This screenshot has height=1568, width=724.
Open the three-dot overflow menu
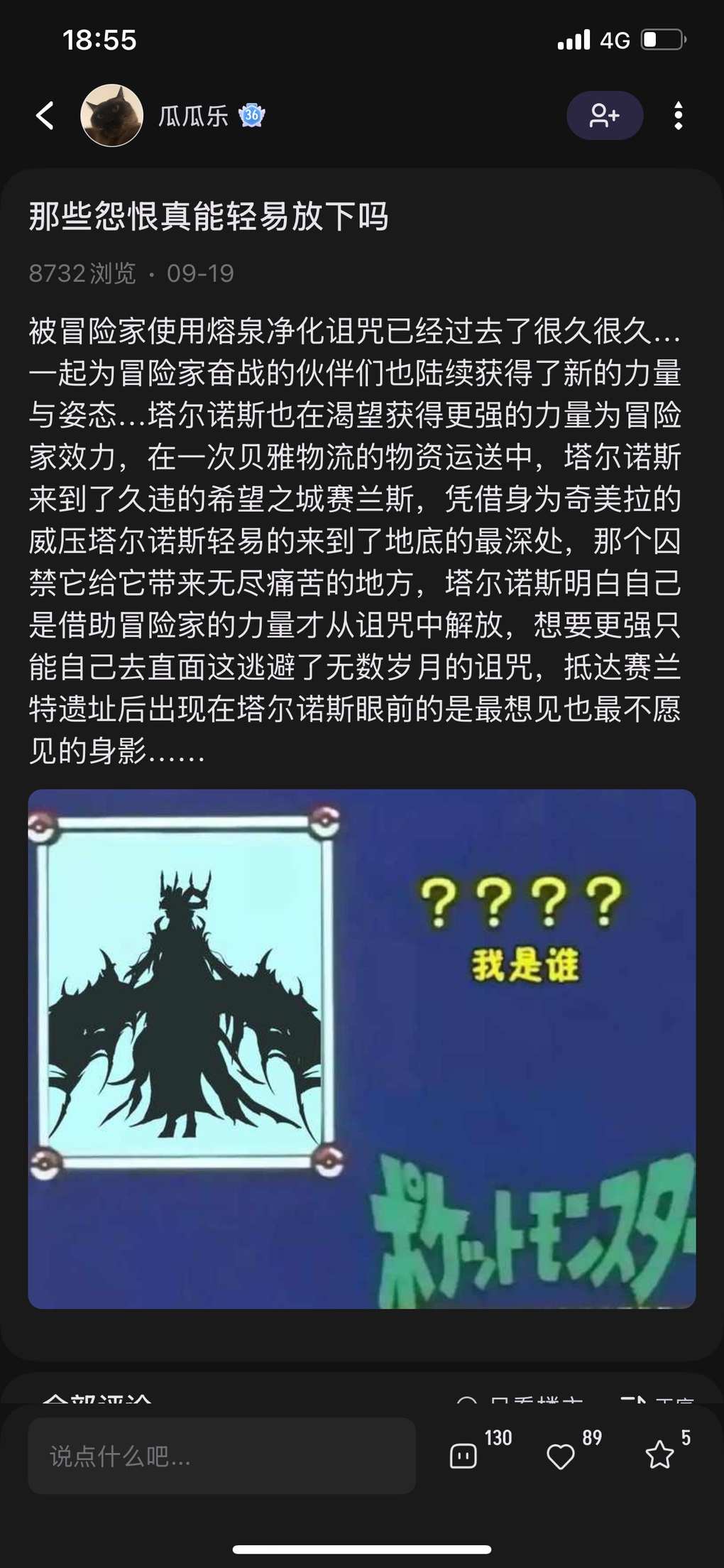pos(678,115)
